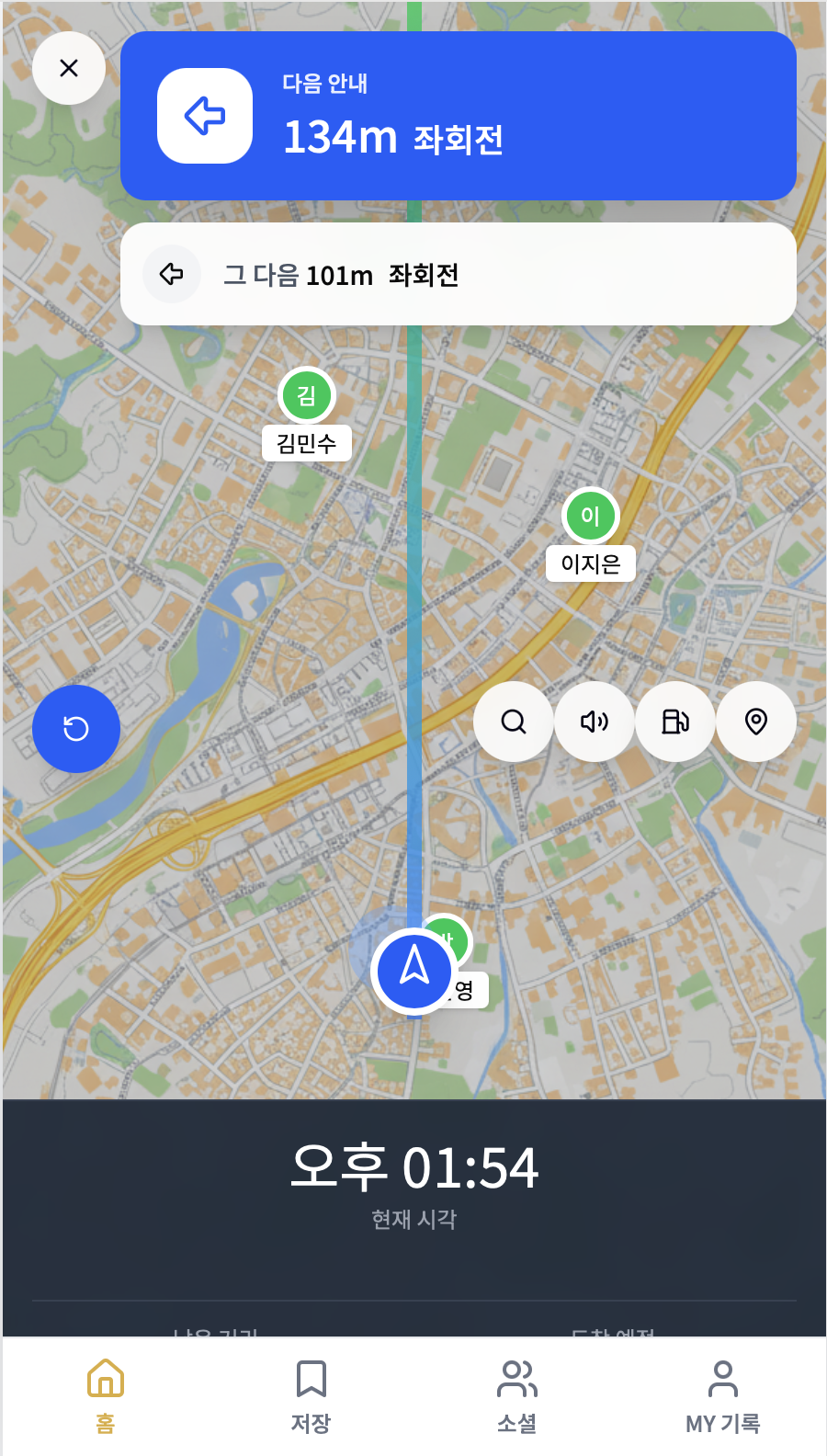Viewport: 827px width, 1456px height.
Task: Open search along the route
Action: pyautogui.click(x=514, y=722)
